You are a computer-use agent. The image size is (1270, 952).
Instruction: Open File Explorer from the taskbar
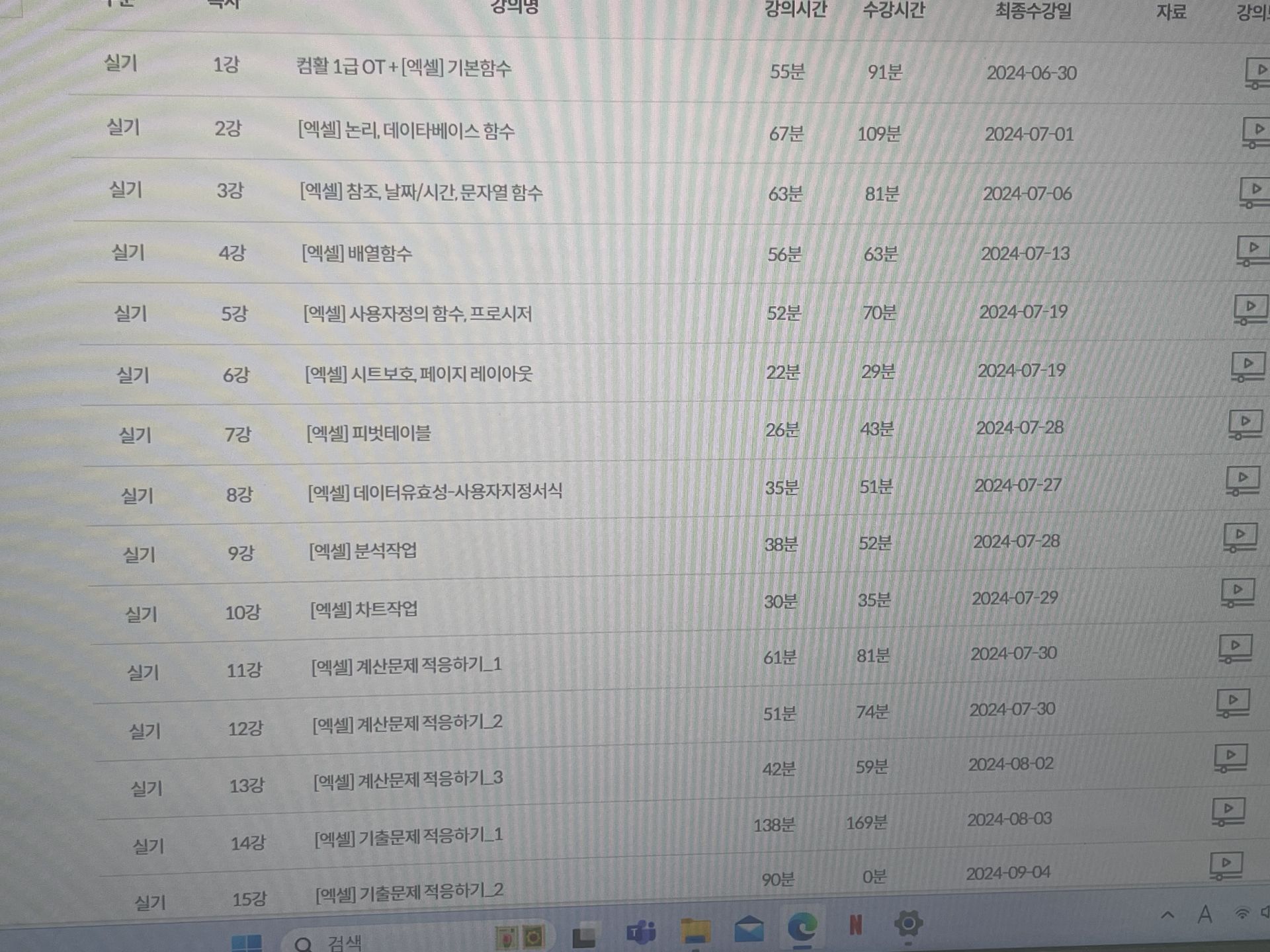(695, 930)
